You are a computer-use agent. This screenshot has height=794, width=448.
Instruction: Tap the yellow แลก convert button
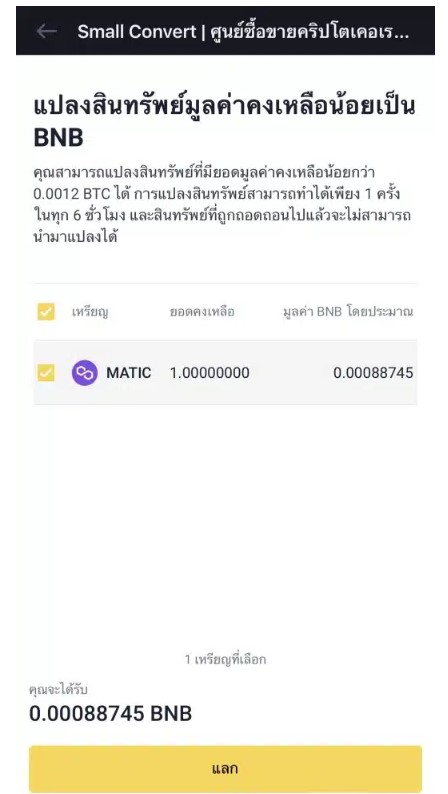[x=225, y=769]
